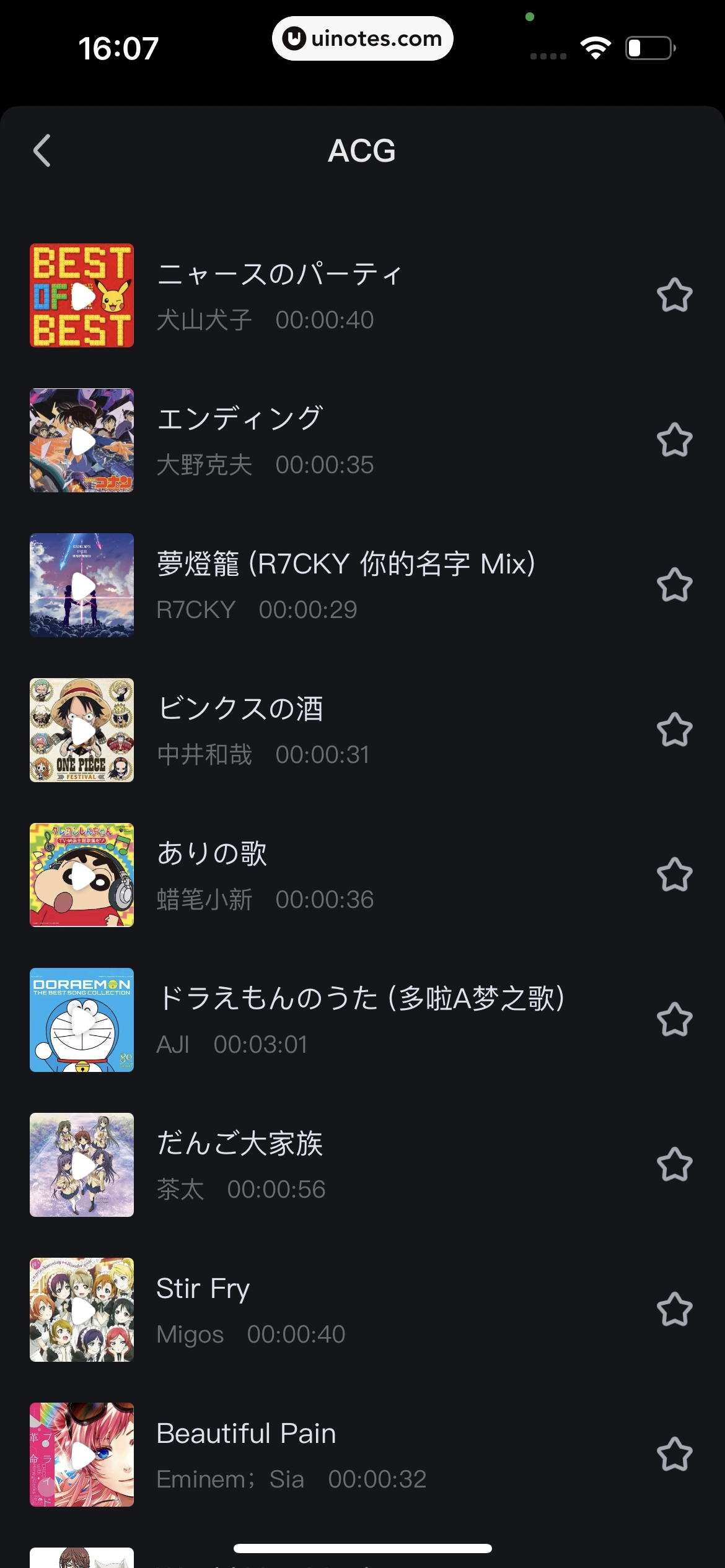Favorite ビンクスの酒 with the star
This screenshot has width=725, height=1568.
pyautogui.click(x=674, y=730)
